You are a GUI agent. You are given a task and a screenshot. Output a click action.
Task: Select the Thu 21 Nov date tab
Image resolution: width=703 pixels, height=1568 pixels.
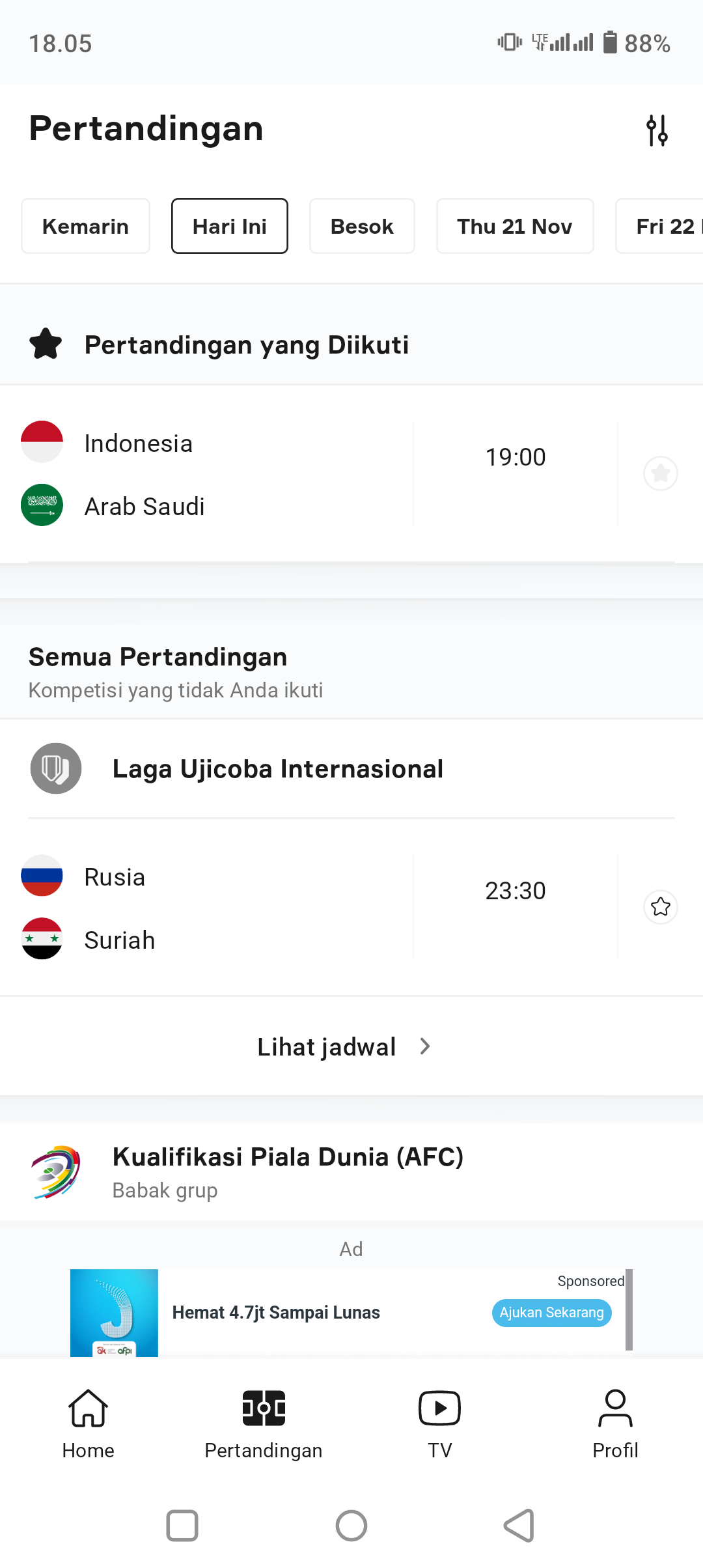click(x=515, y=226)
